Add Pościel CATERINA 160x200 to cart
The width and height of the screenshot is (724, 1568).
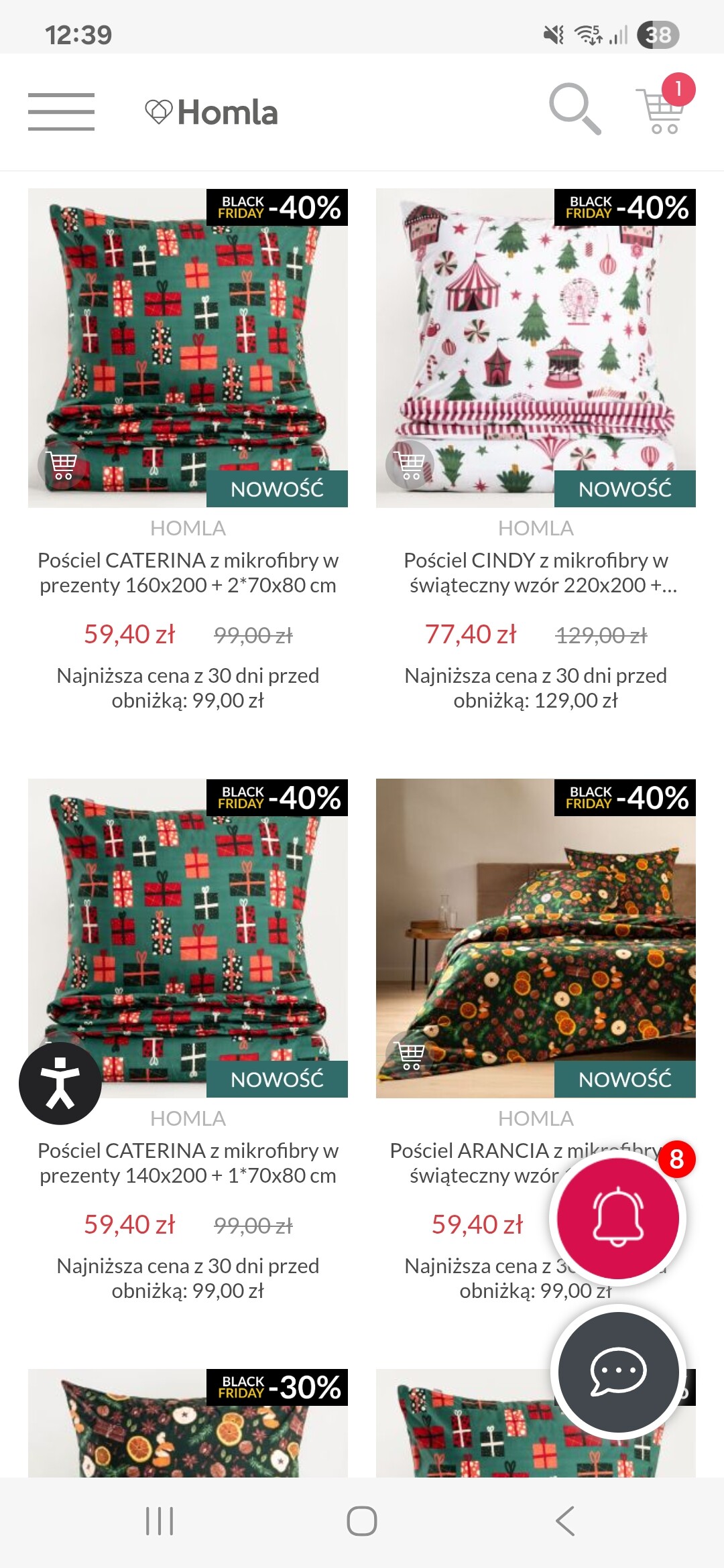coord(62,464)
